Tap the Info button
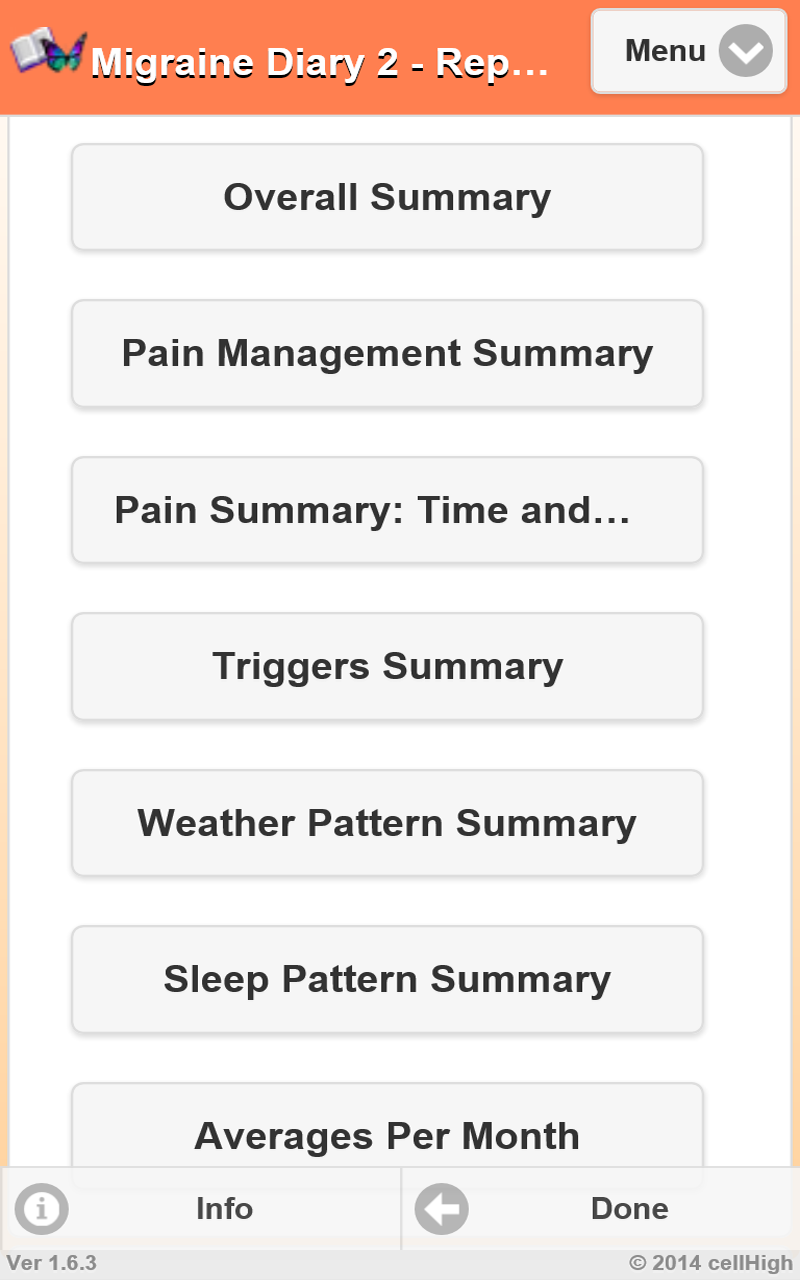 200,1209
